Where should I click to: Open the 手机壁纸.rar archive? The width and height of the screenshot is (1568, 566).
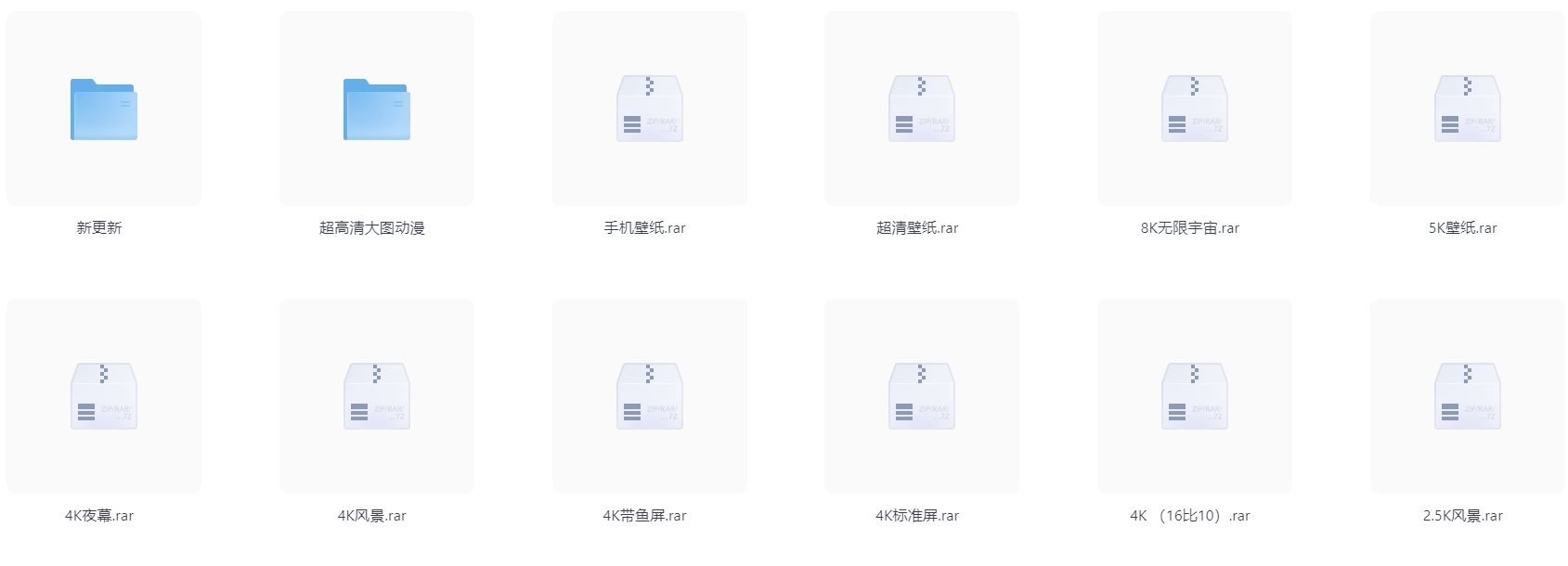pyautogui.click(x=649, y=109)
